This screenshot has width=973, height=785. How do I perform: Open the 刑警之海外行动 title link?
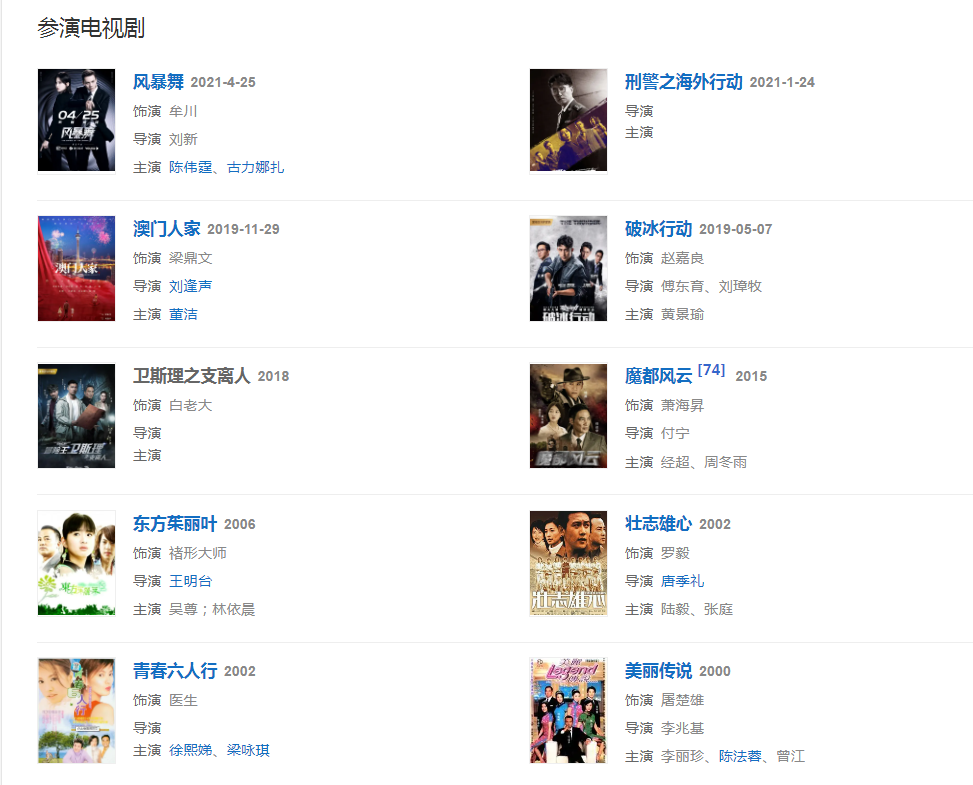(x=683, y=82)
